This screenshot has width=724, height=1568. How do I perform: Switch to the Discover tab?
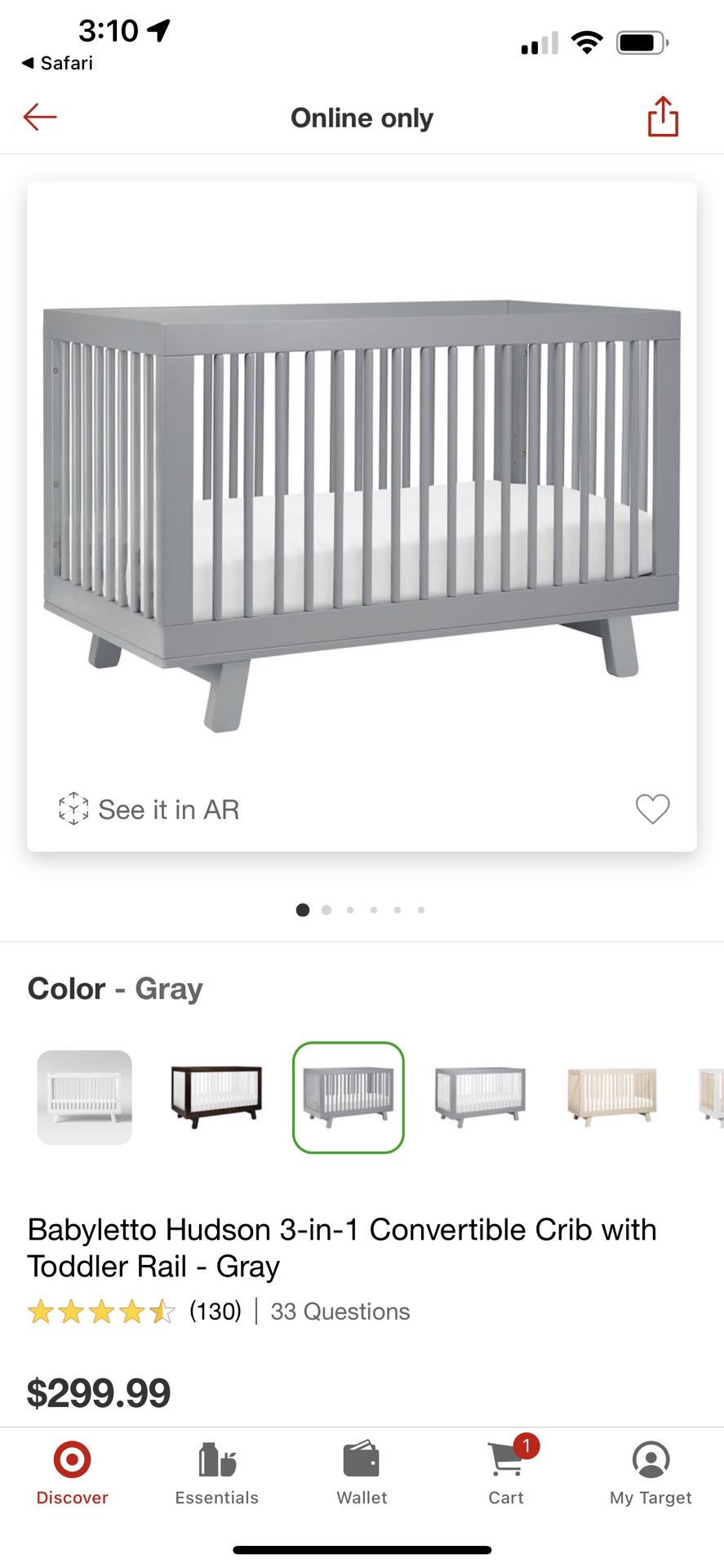(x=72, y=1473)
